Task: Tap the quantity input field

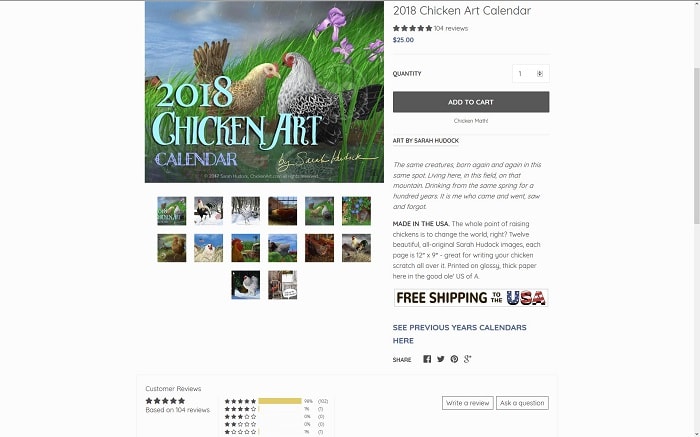Action: coord(524,73)
